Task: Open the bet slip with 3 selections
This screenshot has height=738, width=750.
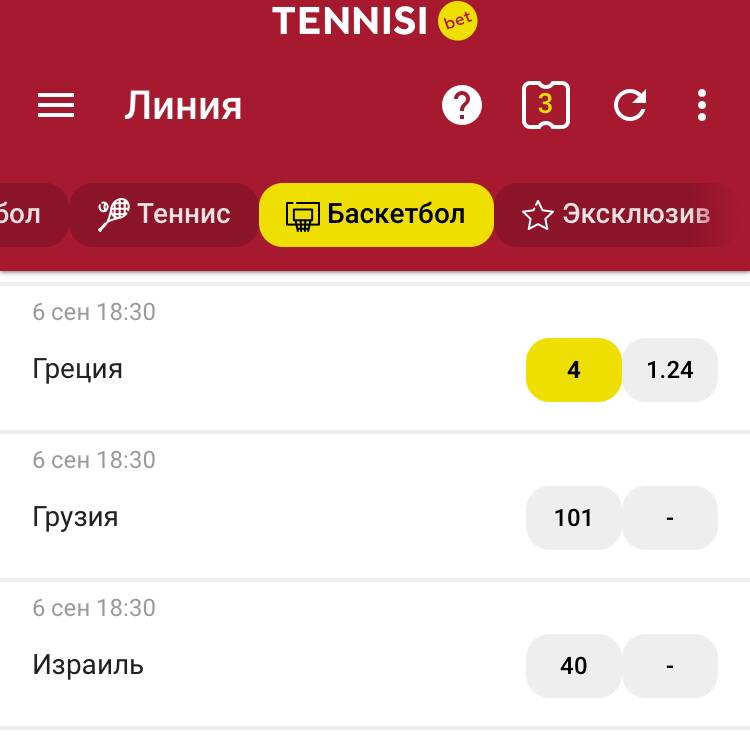Action: [x=545, y=106]
